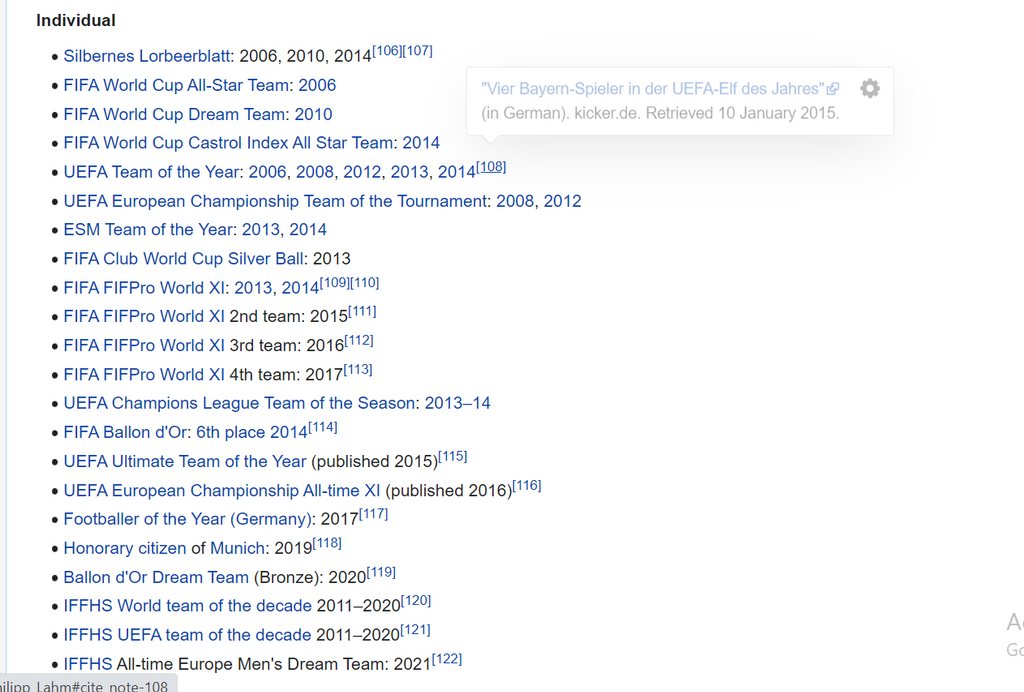Open Ballon d'Or Dream Team link

click(156, 577)
